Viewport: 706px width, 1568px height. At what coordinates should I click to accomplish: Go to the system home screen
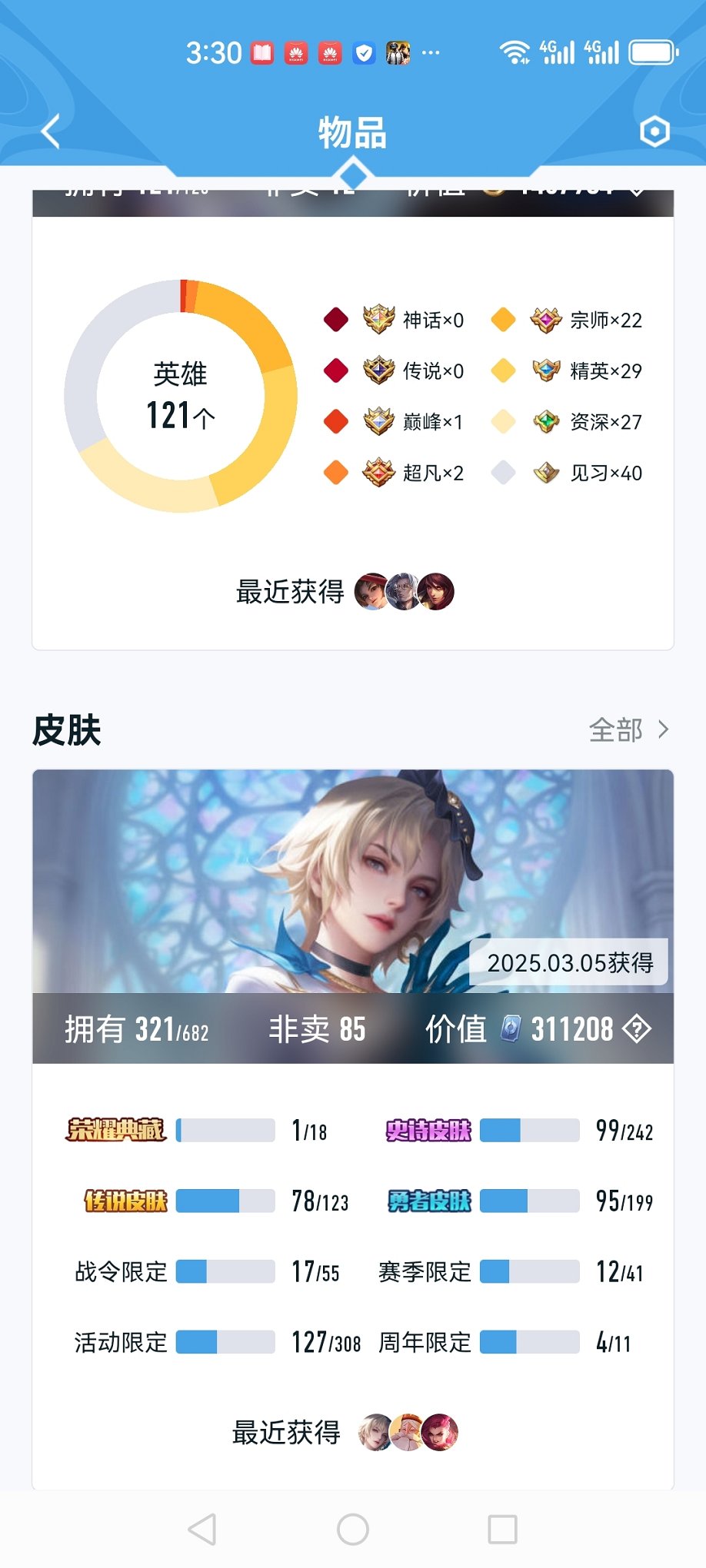(353, 1530)
